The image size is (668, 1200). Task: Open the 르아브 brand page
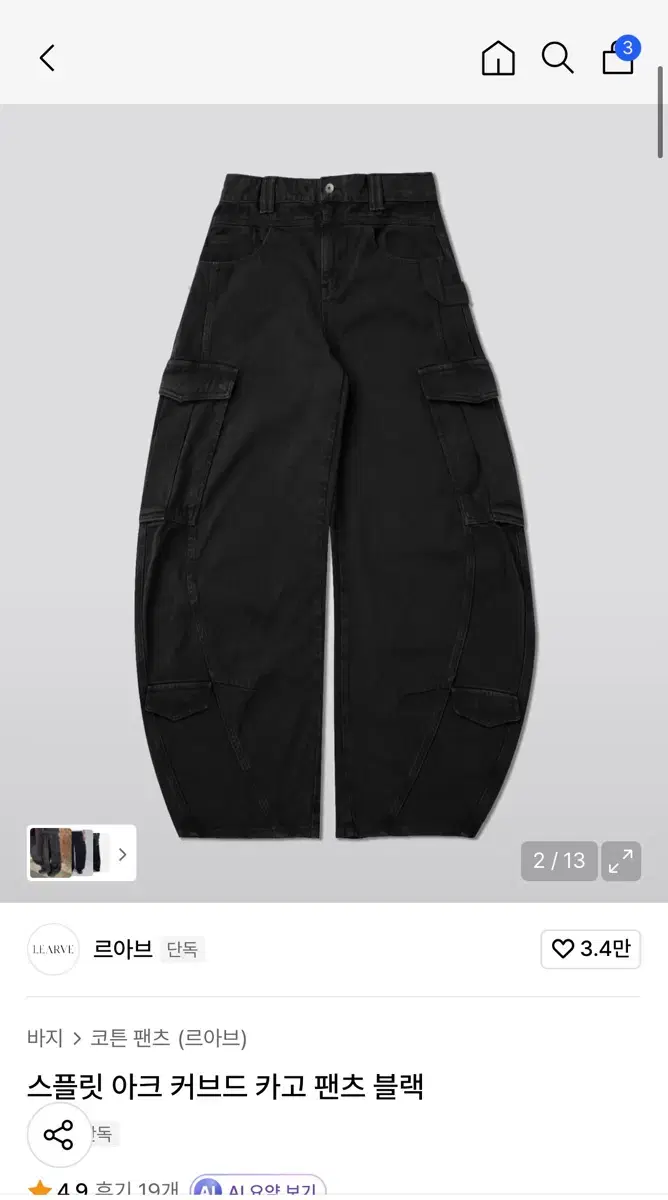pyautogui.click(x=122, y=949)
